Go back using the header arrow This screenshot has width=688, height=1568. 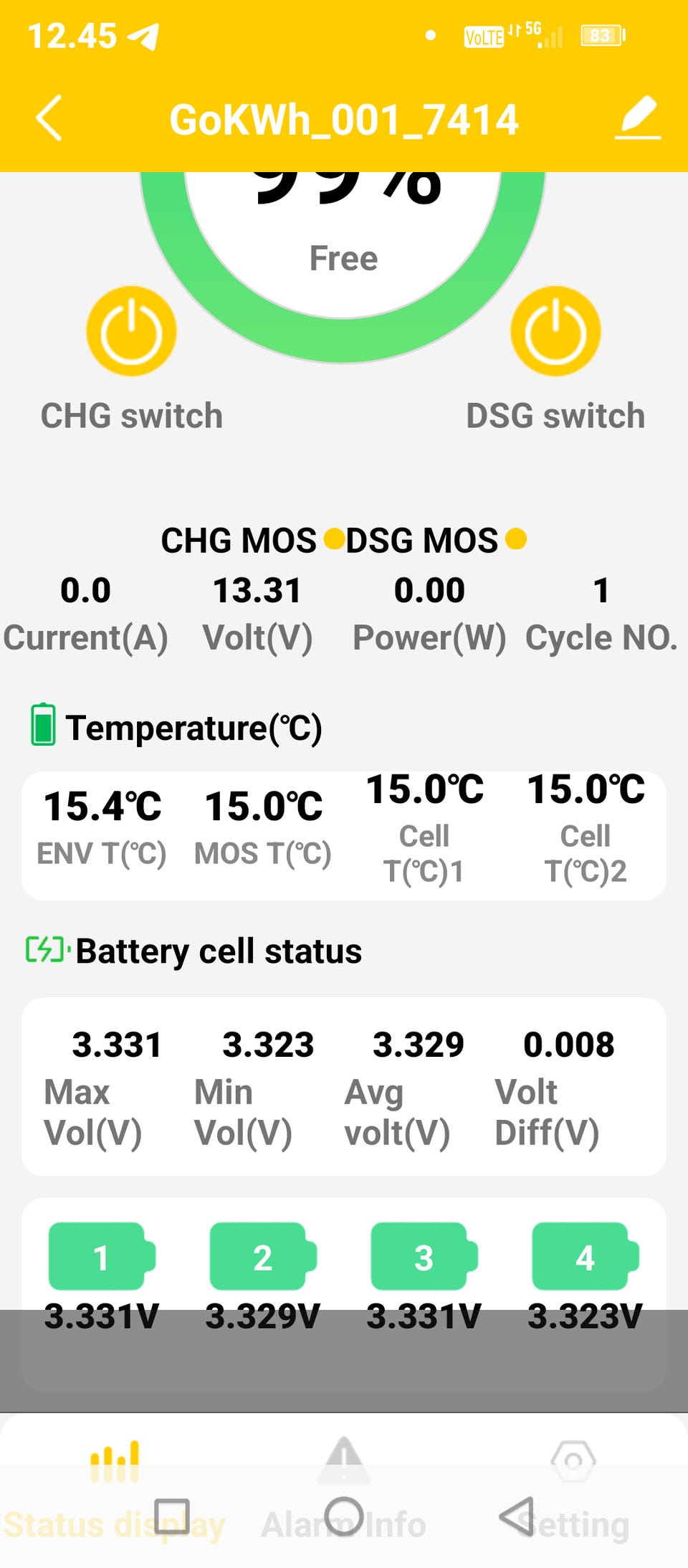click(x=49, y=118)
